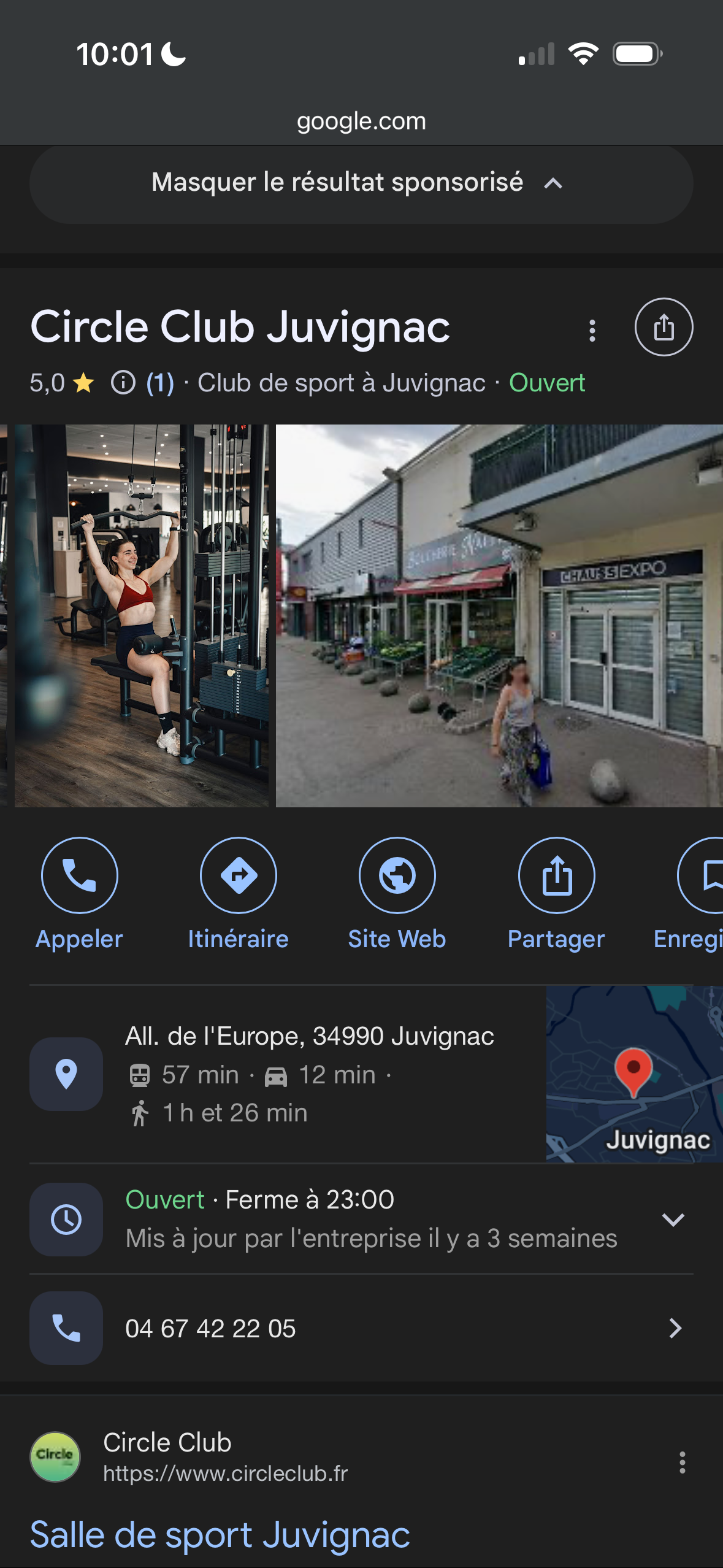Open the Salle de sport Juvignac link
Viewport: 723px width, 1568px height.
(220, 1535)
